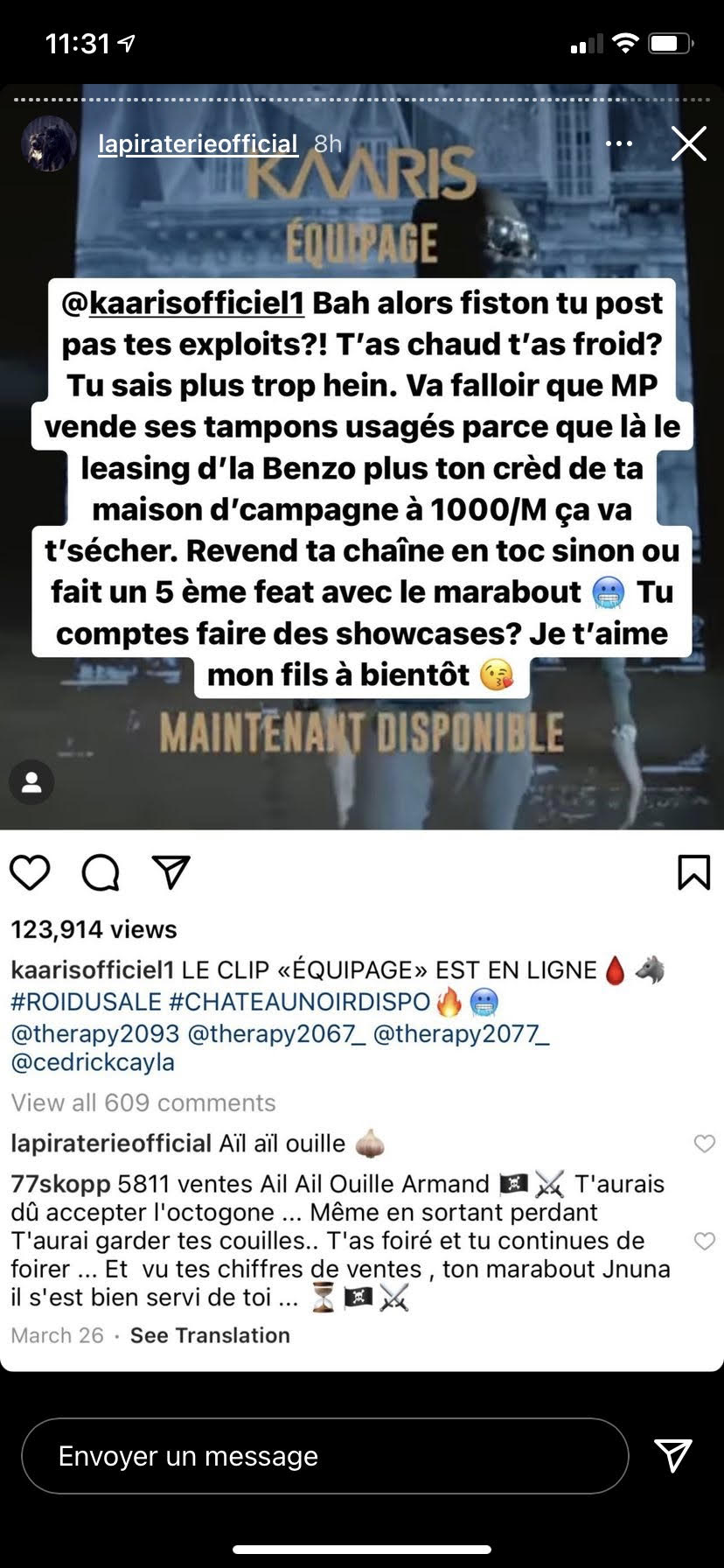724x1568 pixels.
Task: Open the story's three-dot options menu
Action: 619,143
